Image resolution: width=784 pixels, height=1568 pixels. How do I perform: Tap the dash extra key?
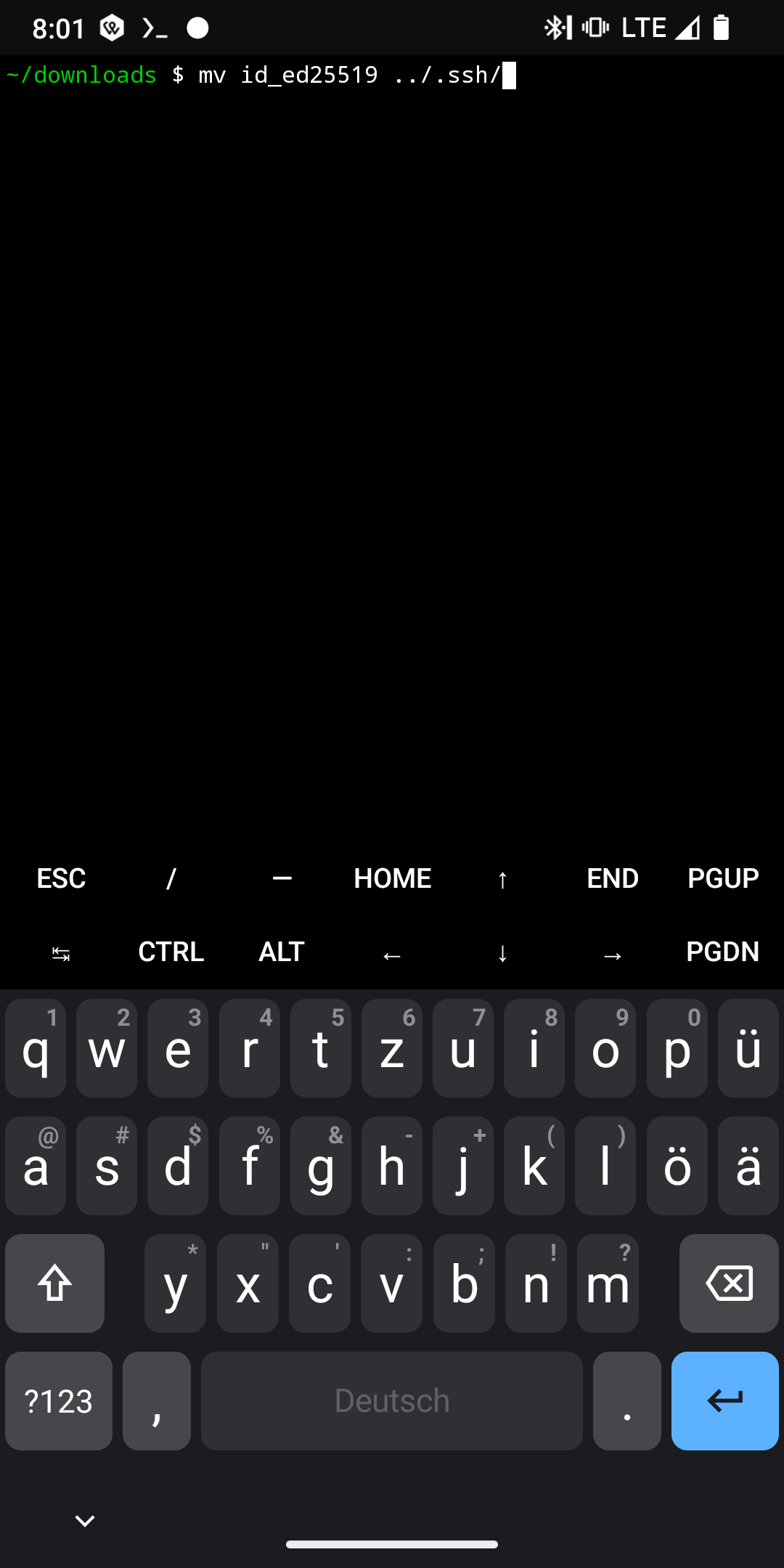pos(282,878)
